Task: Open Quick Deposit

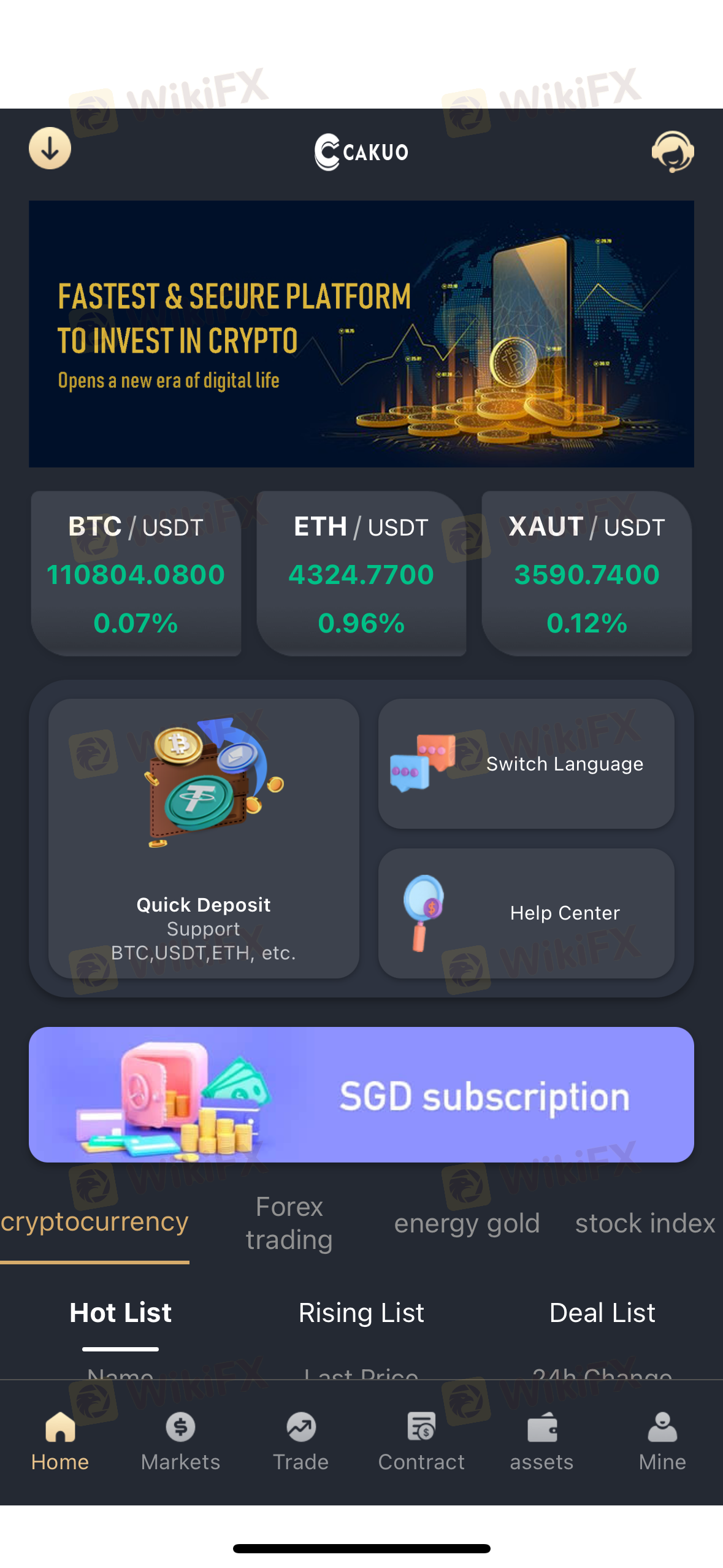Action: (x=204, y=838)
